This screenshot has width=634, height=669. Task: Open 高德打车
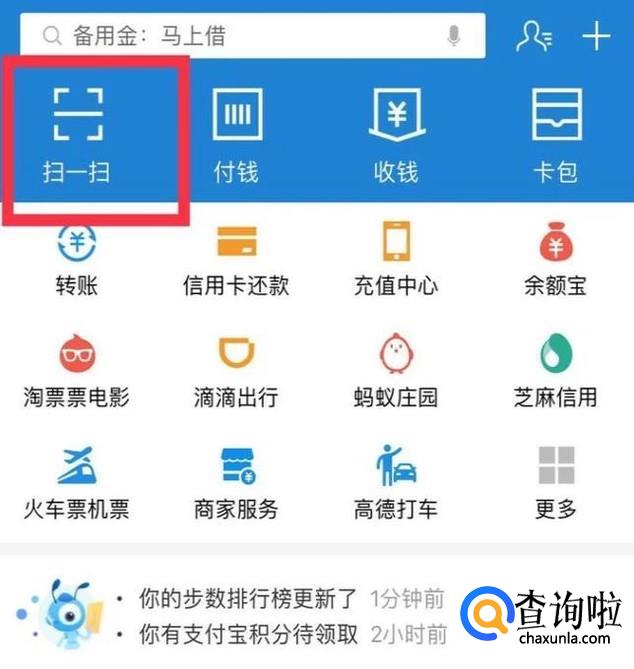pos(396,483)
